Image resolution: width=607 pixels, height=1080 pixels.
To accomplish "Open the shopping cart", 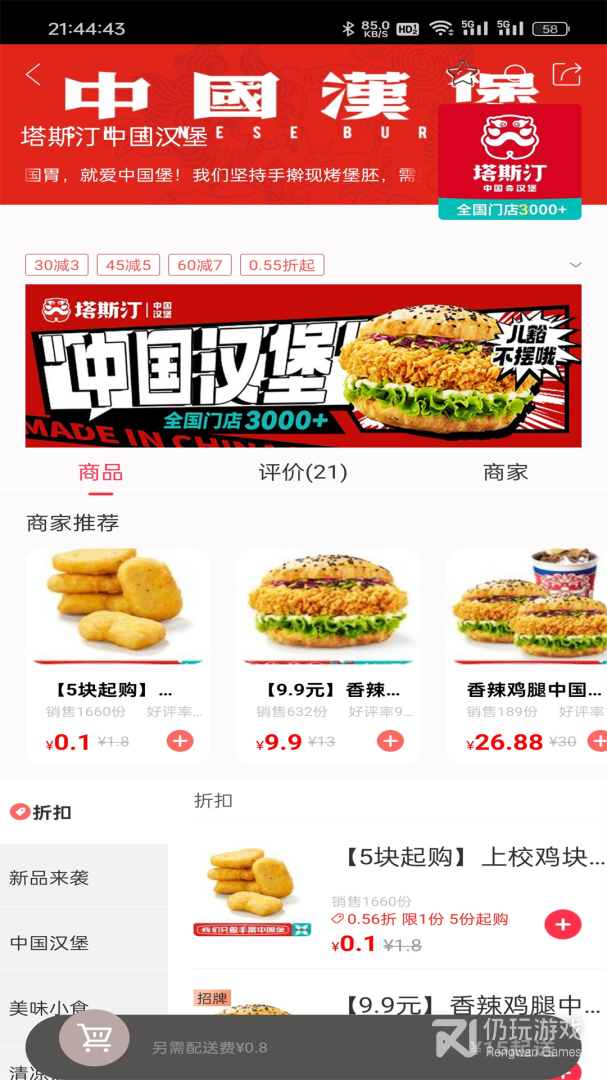I will pyautogui.click(x=94, y=1037).
